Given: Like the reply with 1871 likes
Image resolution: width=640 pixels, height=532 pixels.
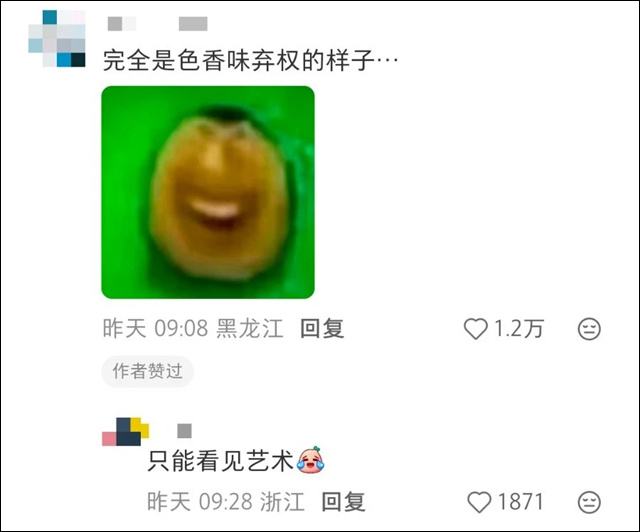Looking at the screenshot, I should [481, 501].
